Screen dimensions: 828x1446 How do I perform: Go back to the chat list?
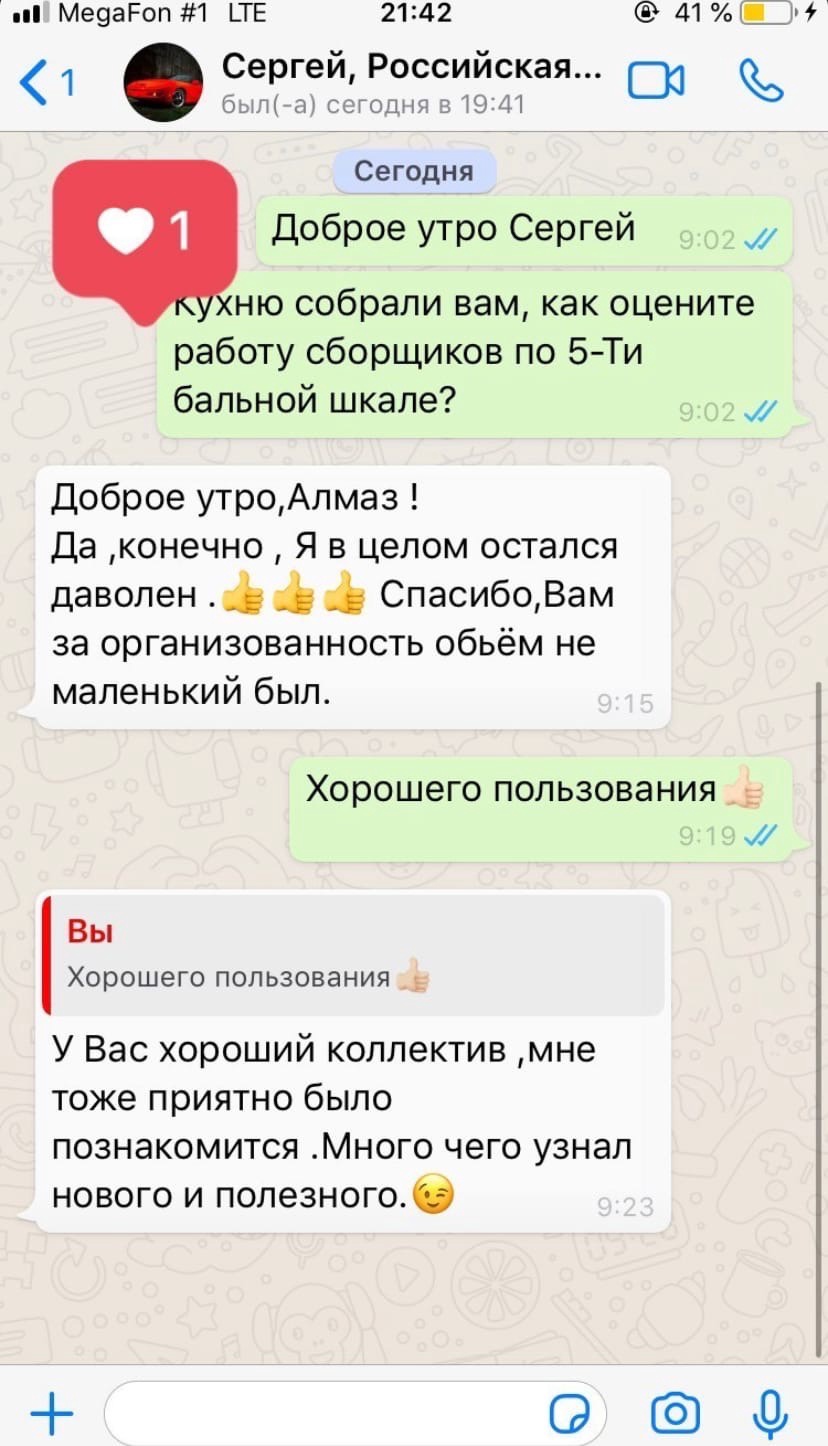[x=45, y=83]
